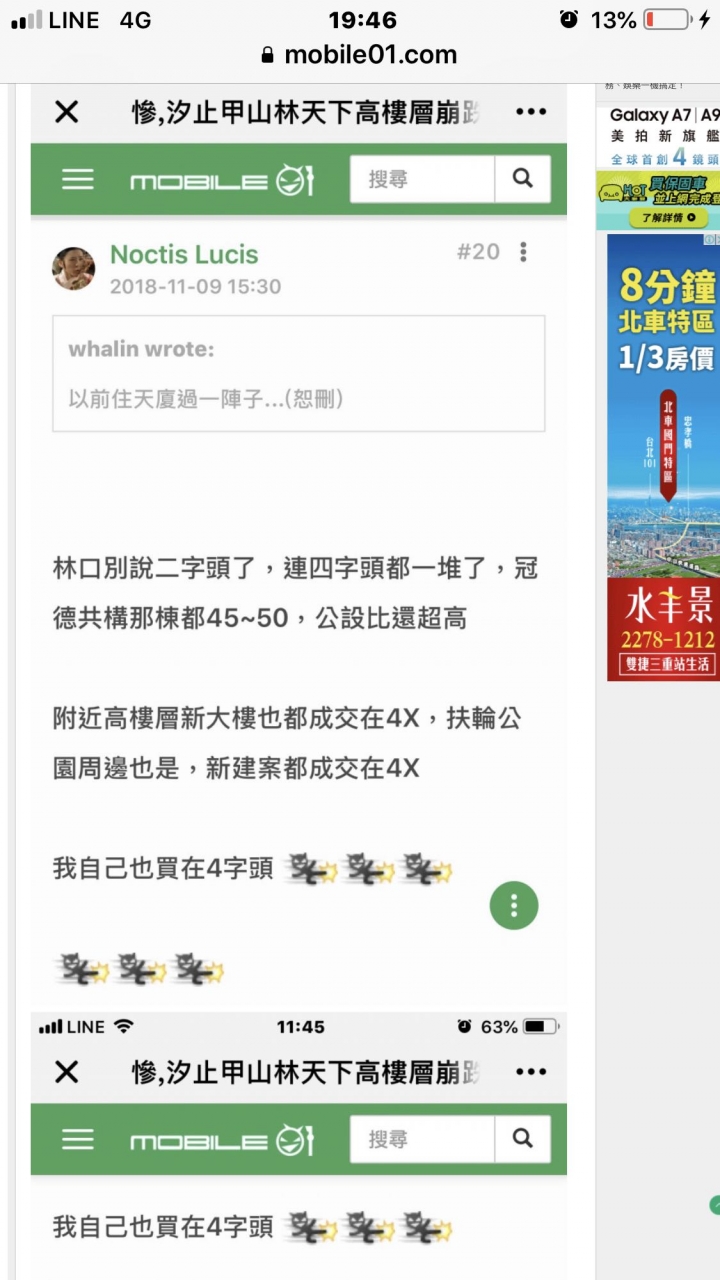This screenshot has width=720, height=1280.
Task: Submit search with magnifier button
Action: [522, 179]
